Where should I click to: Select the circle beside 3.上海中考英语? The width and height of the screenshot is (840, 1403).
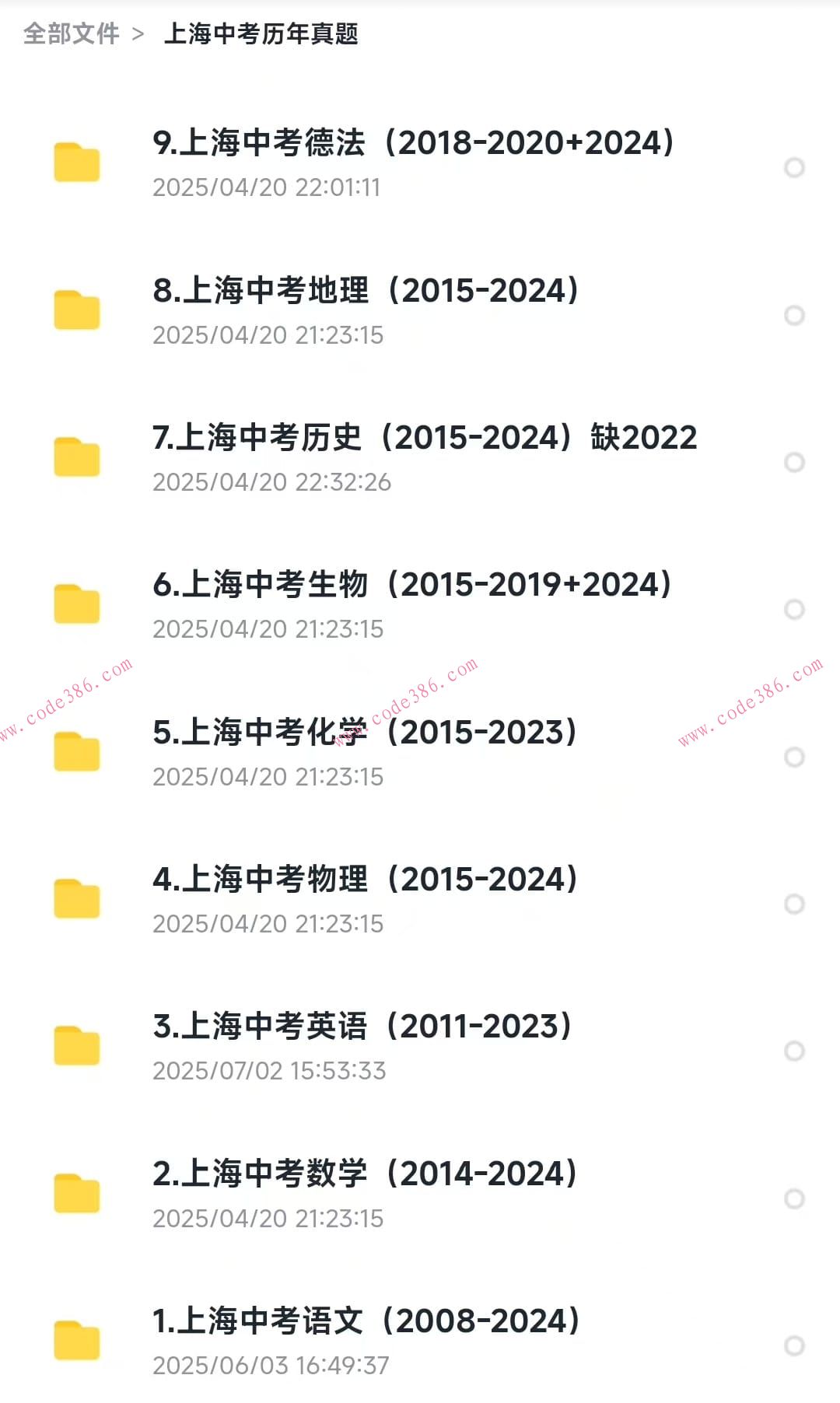click(x=796, y=1048)
